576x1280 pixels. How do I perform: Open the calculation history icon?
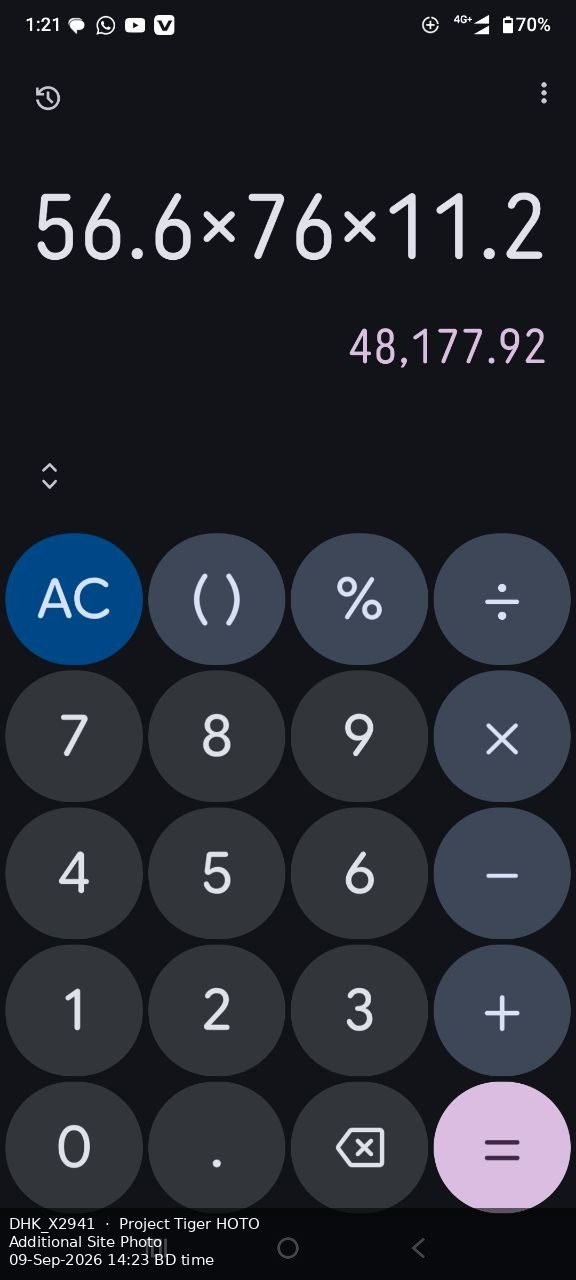pyautogui.click(x=48, y=97)
